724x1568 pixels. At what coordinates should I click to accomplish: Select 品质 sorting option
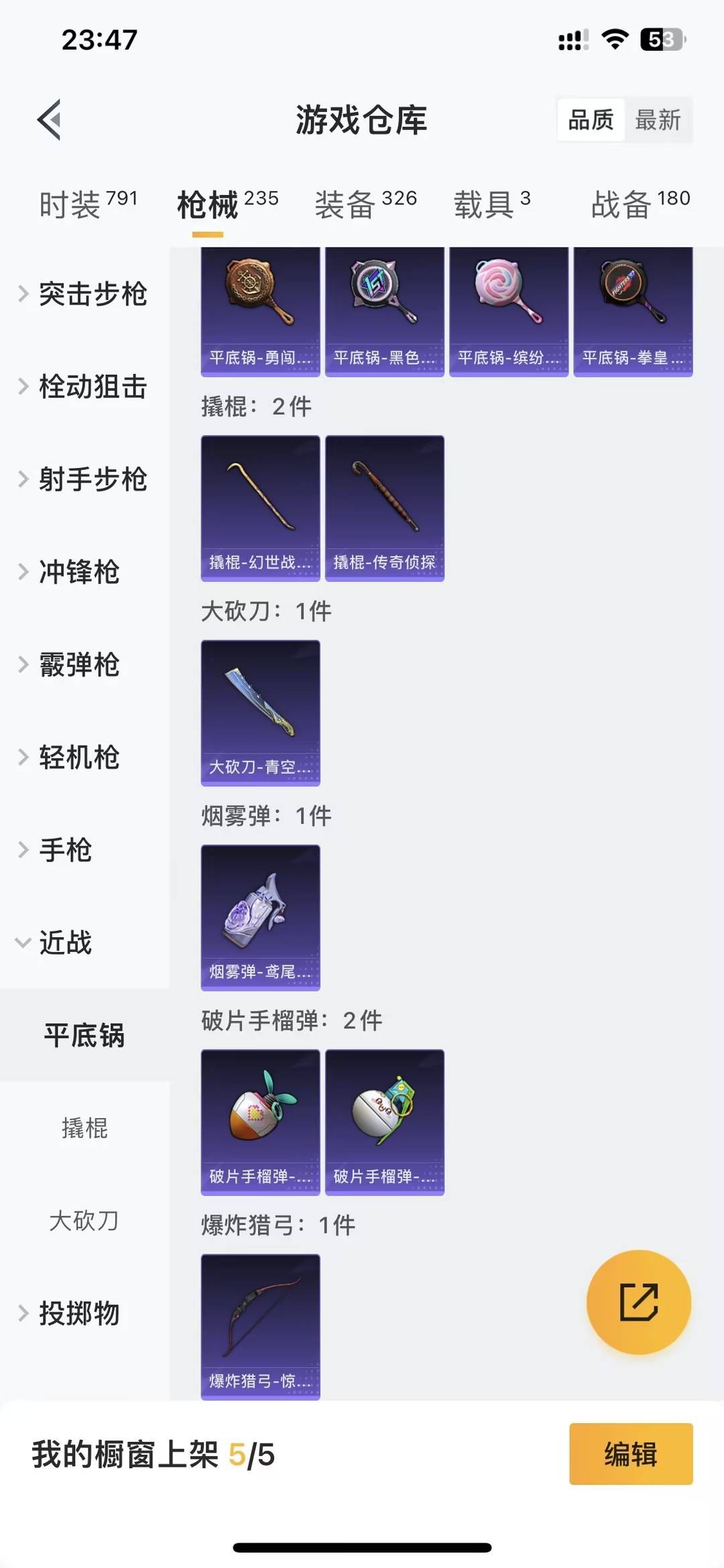(x=590, y=121)
